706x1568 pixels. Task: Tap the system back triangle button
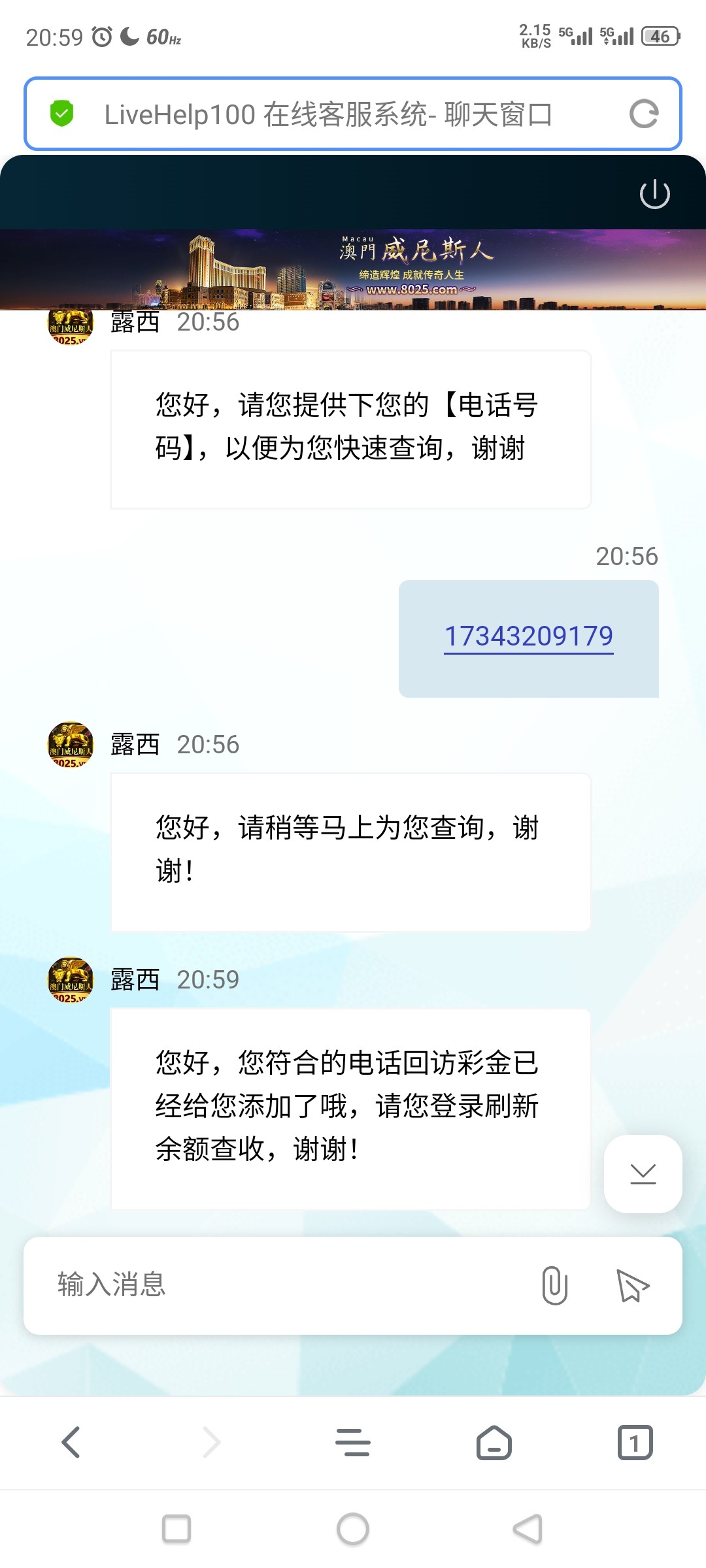click(528, 1529)
